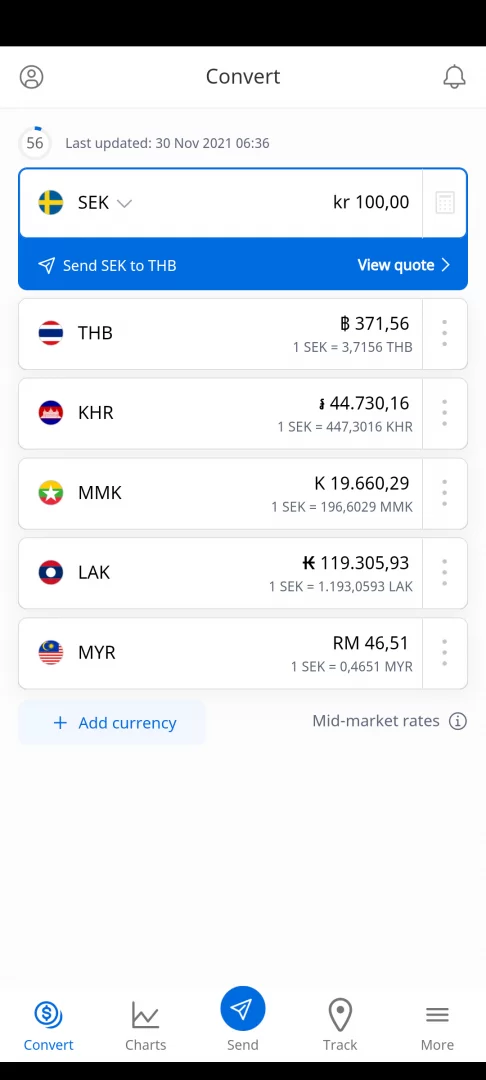Open the profile account icon
This screenshot has height=1080, width=486.
(x=31, y=76)
